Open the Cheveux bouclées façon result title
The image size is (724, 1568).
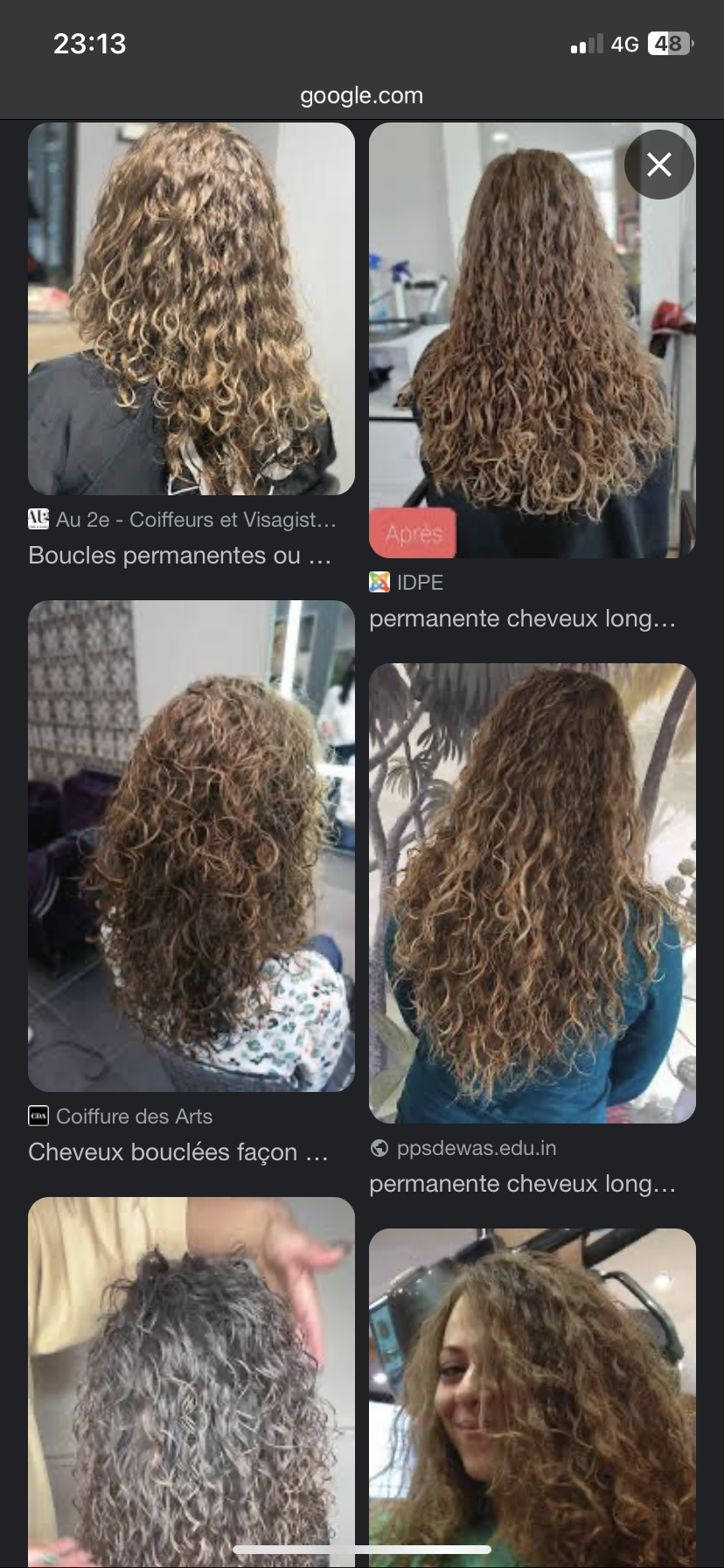coord(178,1152)
